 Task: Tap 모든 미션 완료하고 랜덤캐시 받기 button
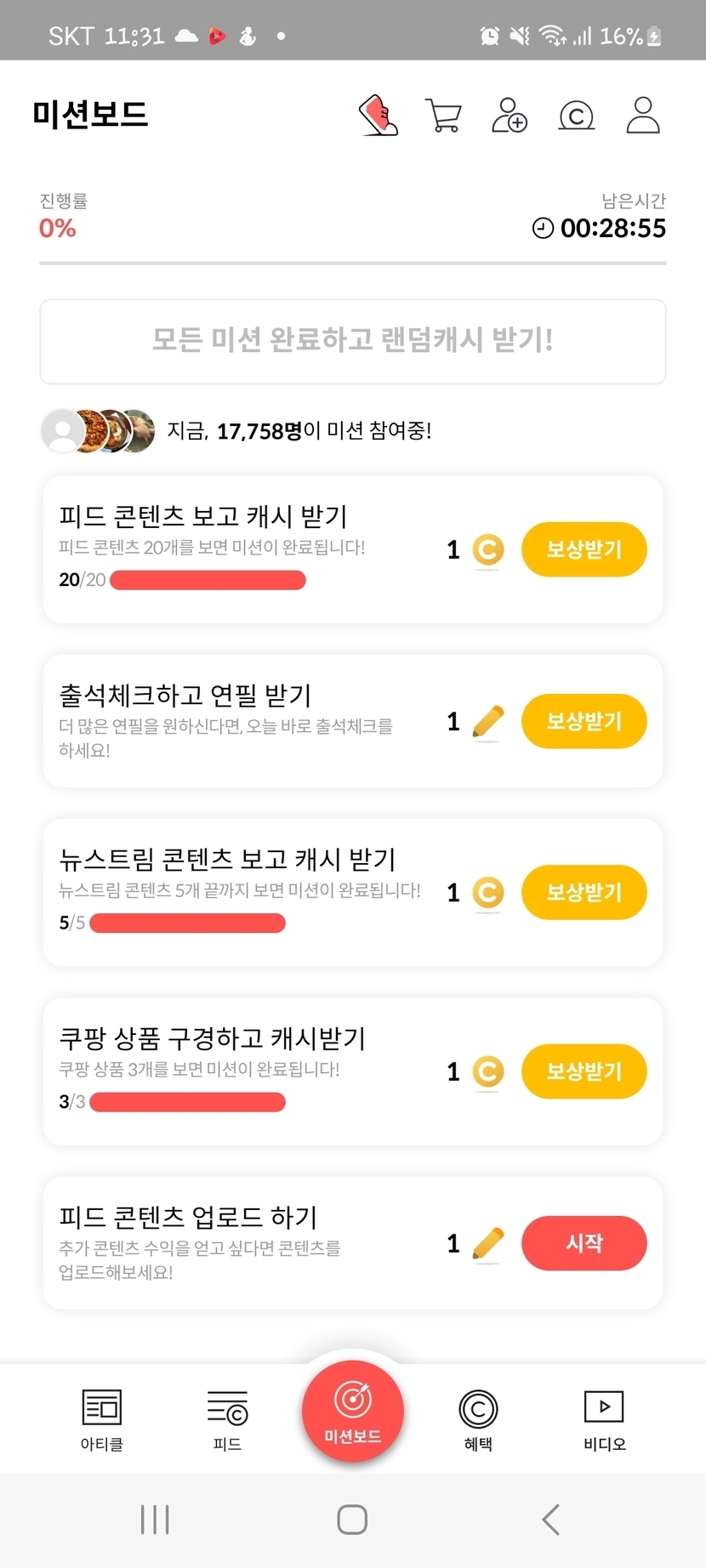(353, 341)
